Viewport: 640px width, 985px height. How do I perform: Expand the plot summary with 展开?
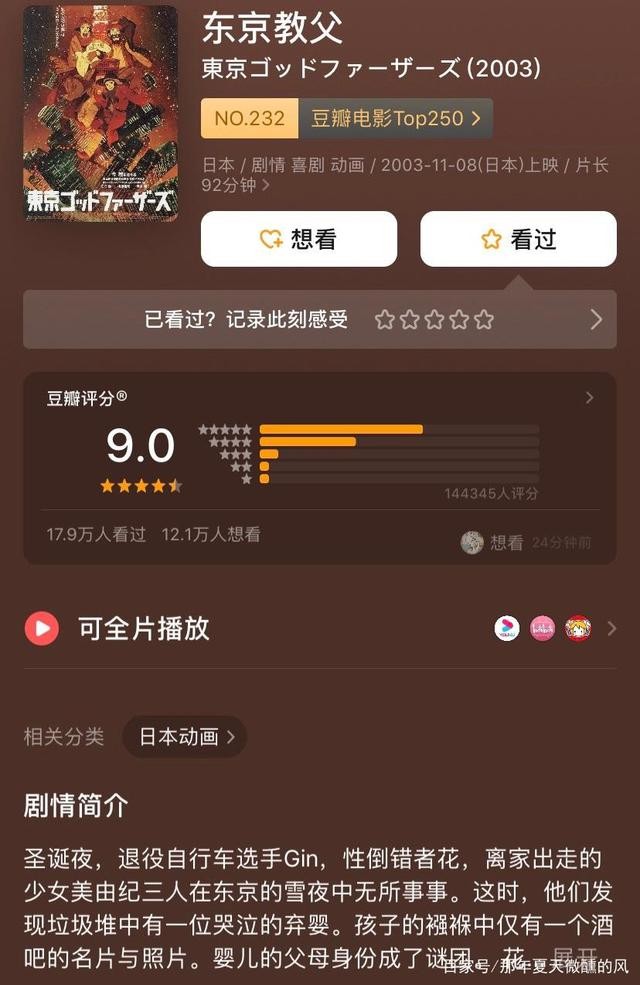(575, 956)
